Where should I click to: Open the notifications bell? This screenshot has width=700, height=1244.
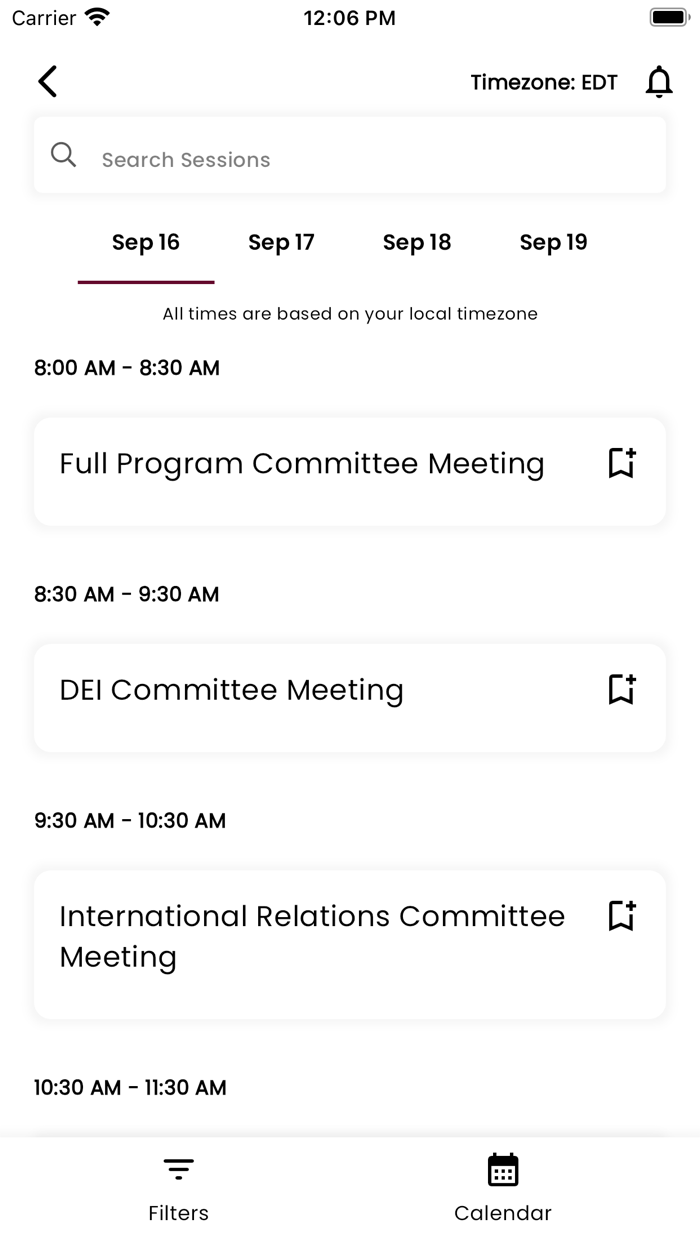pyautogui.click(x=658, y=82)
